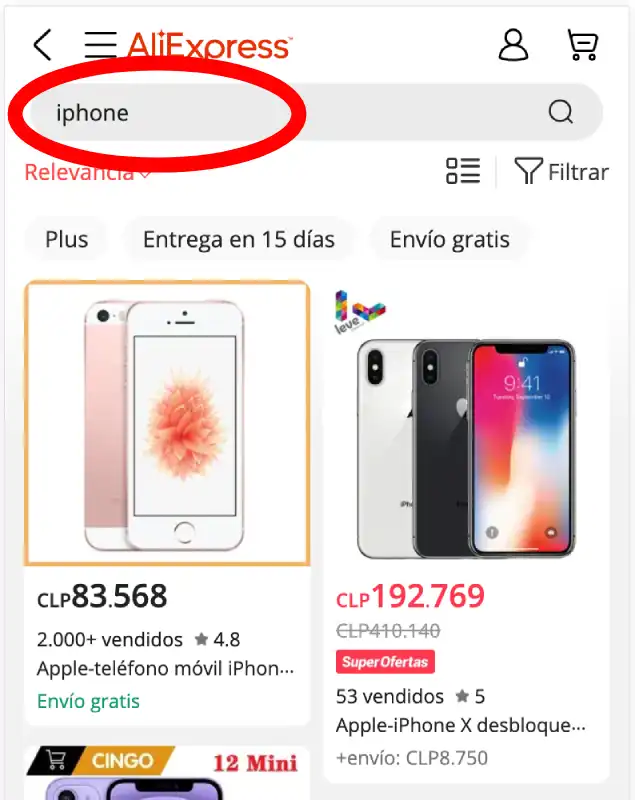
Task: Go back with the arrow icon
Action: [x=42, y=45]
